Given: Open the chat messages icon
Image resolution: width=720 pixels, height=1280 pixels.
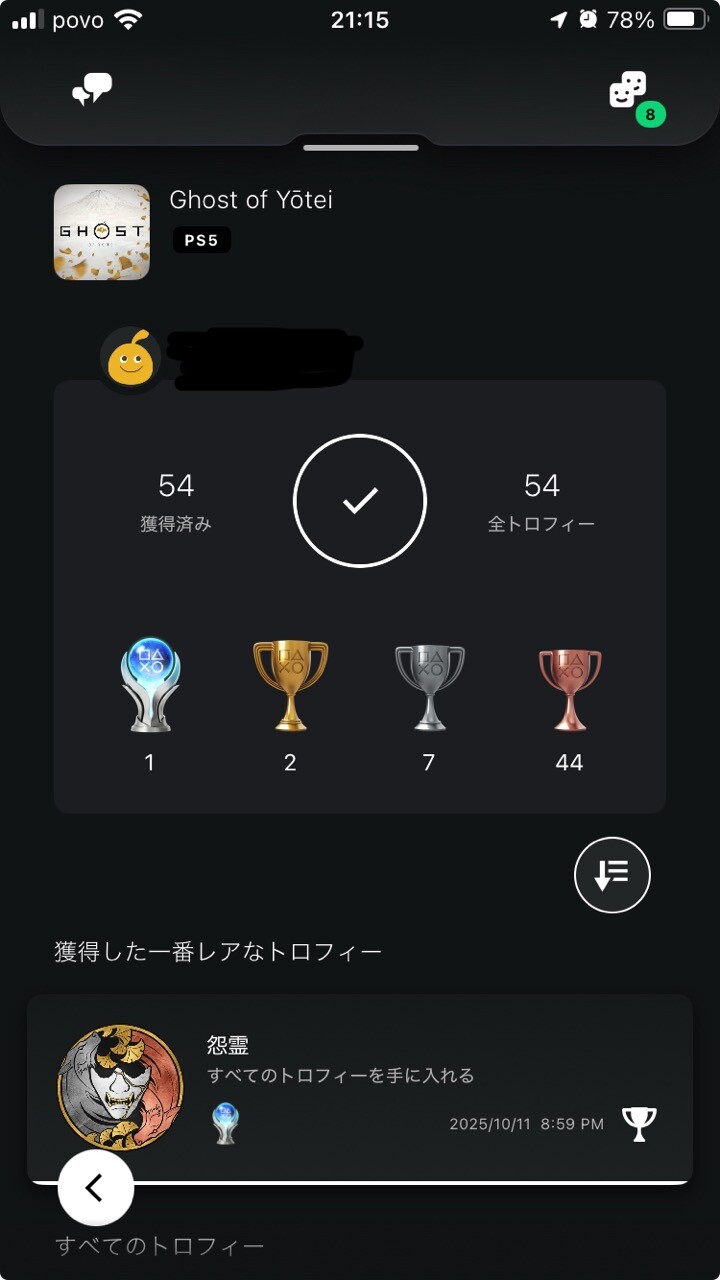Looking at the screenshot, I should tap(92, 91).
